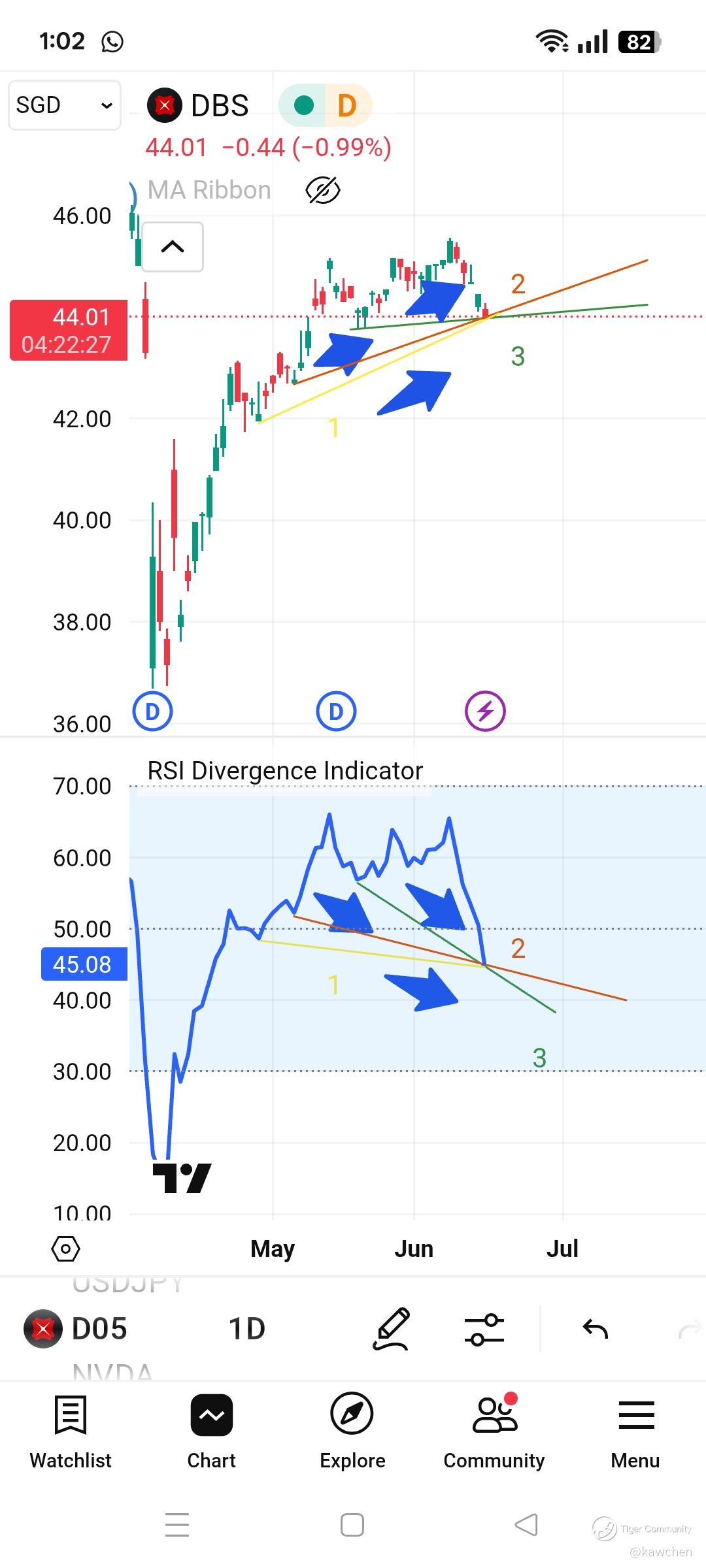Open the lightning event marker on the chart
706x1568 pixels.
pyautogui.click(x=485, y=711)
